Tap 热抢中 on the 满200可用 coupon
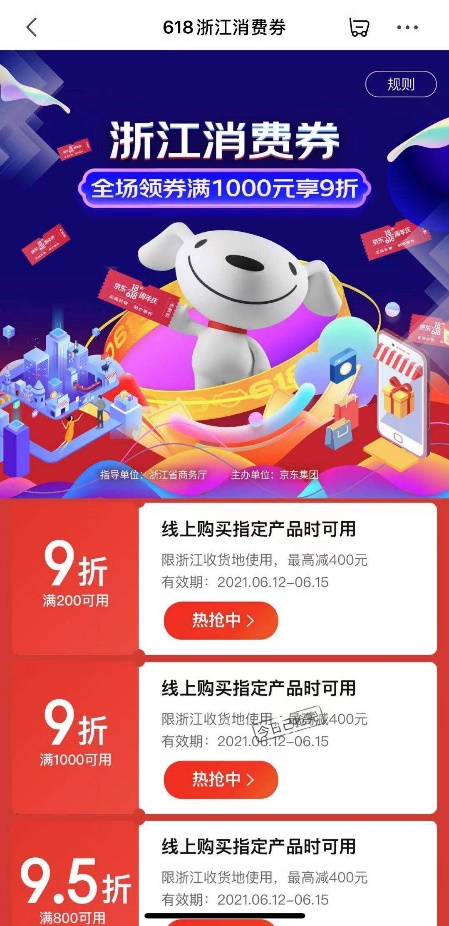The image size is (449, 926). 221,620
